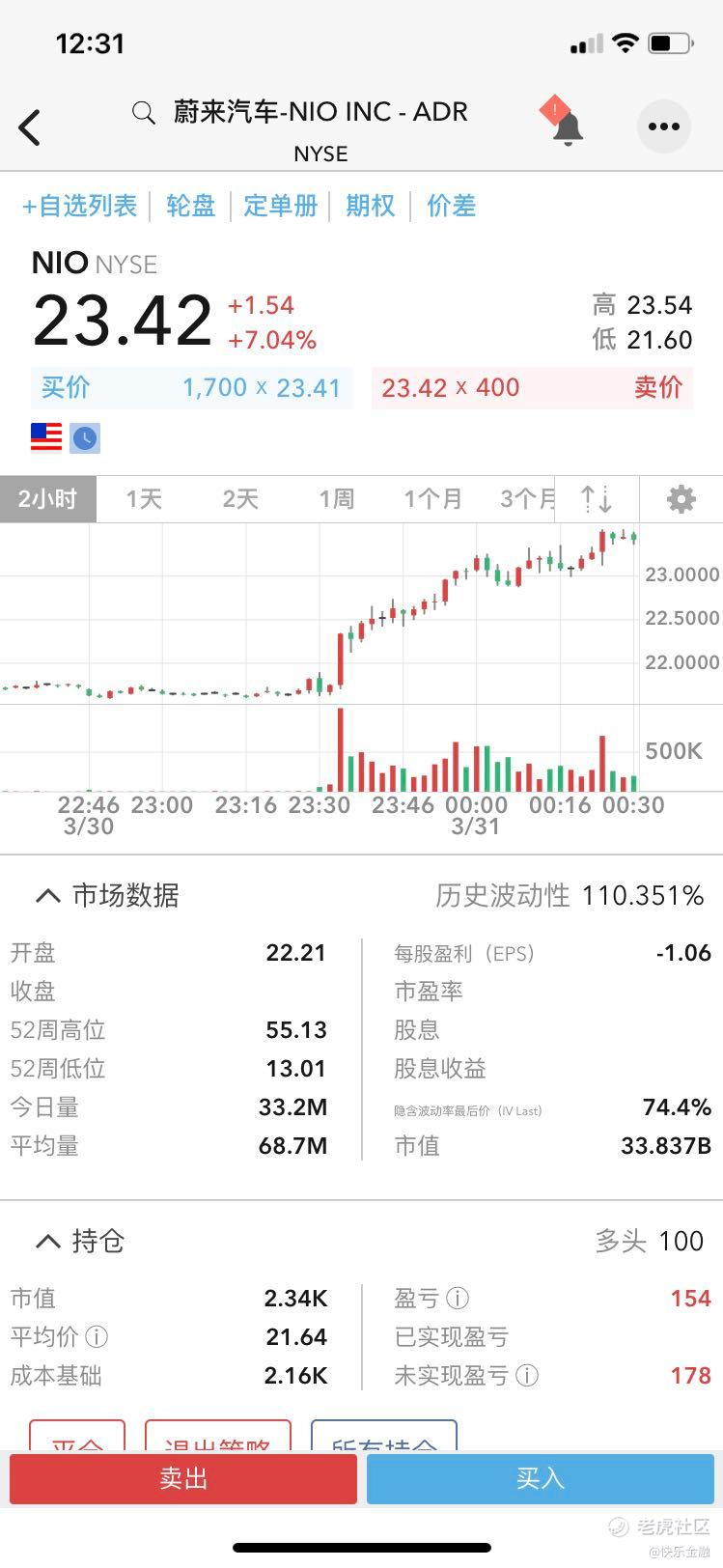Image resolution: width=723 pixels, height=1568 pixels.
Task: Switch chart to 1个月 range
Action: [432, 499]
